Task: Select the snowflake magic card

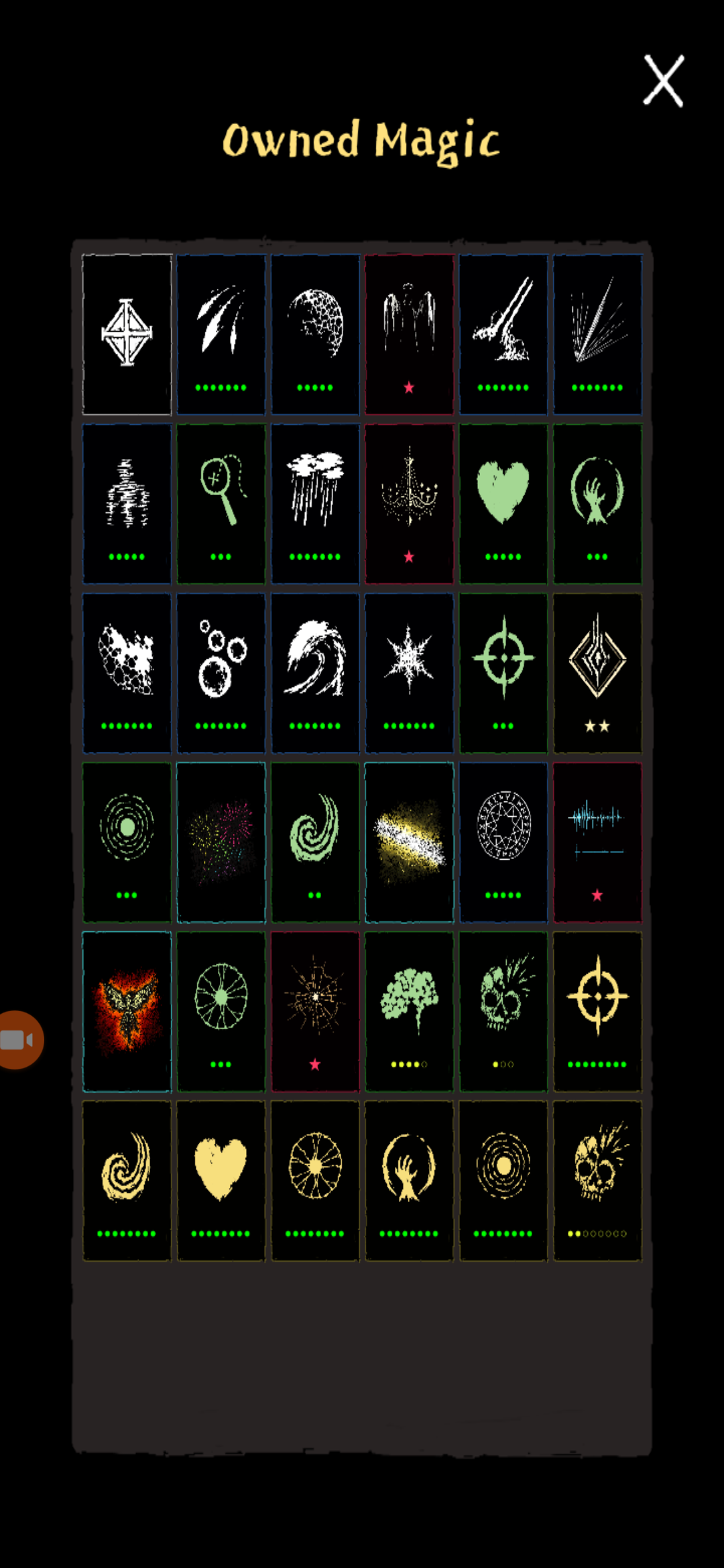Action: [409, 672]
